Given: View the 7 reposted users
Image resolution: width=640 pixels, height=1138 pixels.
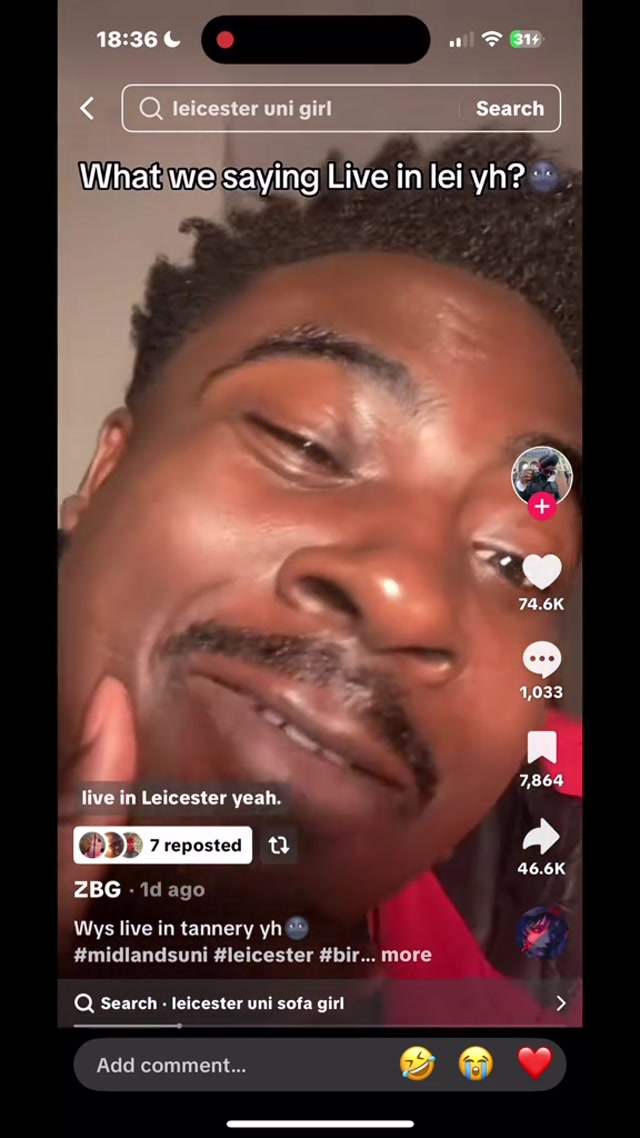Looking at the screenshot, I should point(162,845).
